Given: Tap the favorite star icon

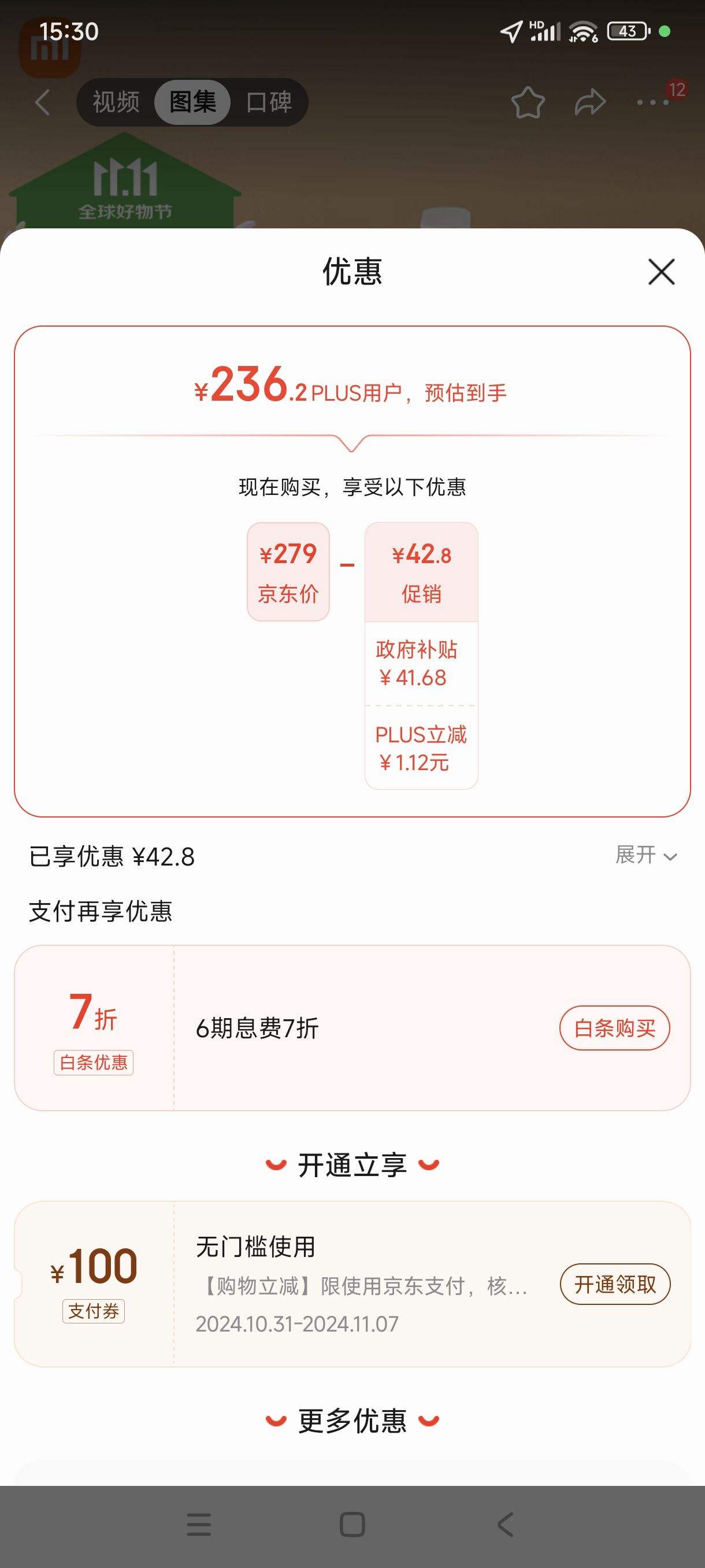Looking at the screenshot, I should (x=529, y=102).
